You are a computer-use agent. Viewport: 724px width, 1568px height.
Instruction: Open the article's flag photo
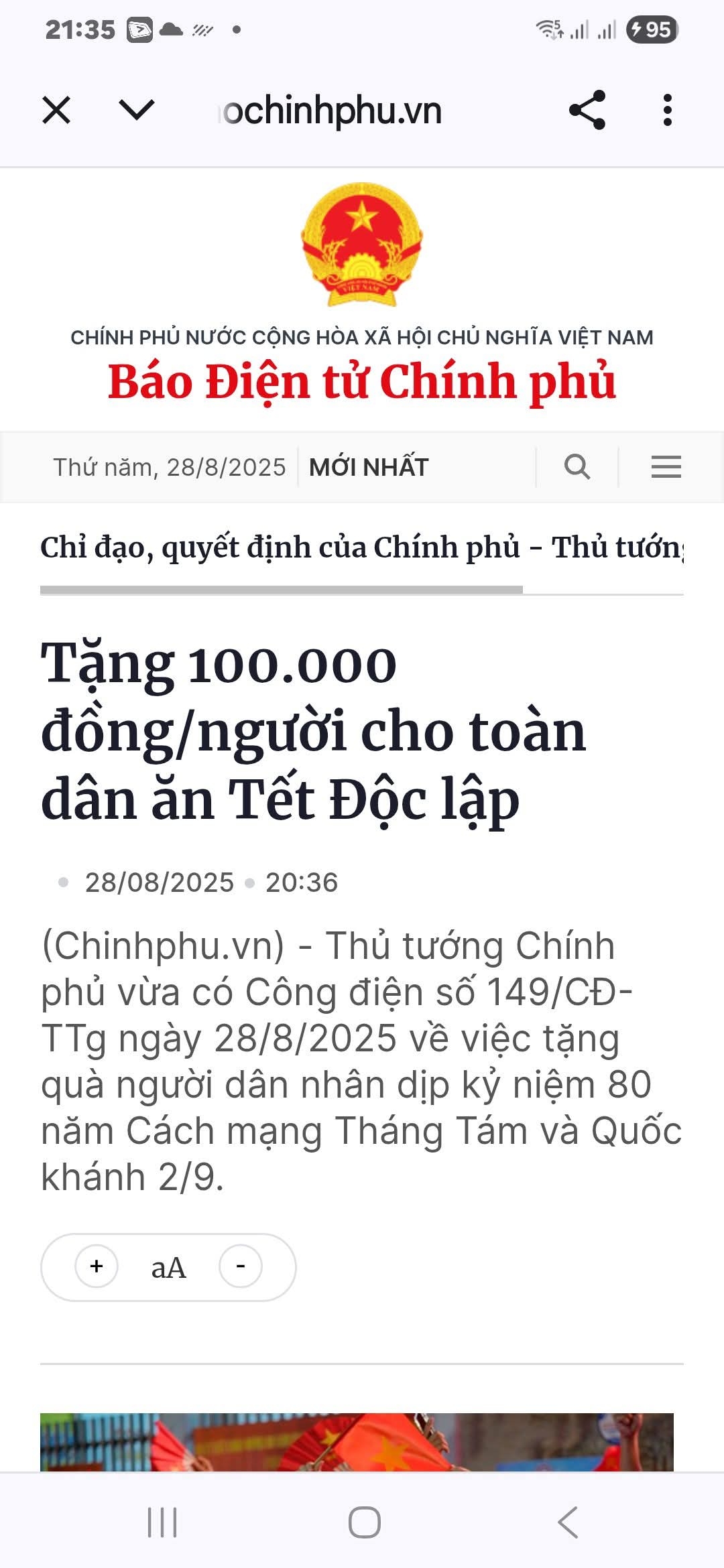click(357, 1442)
